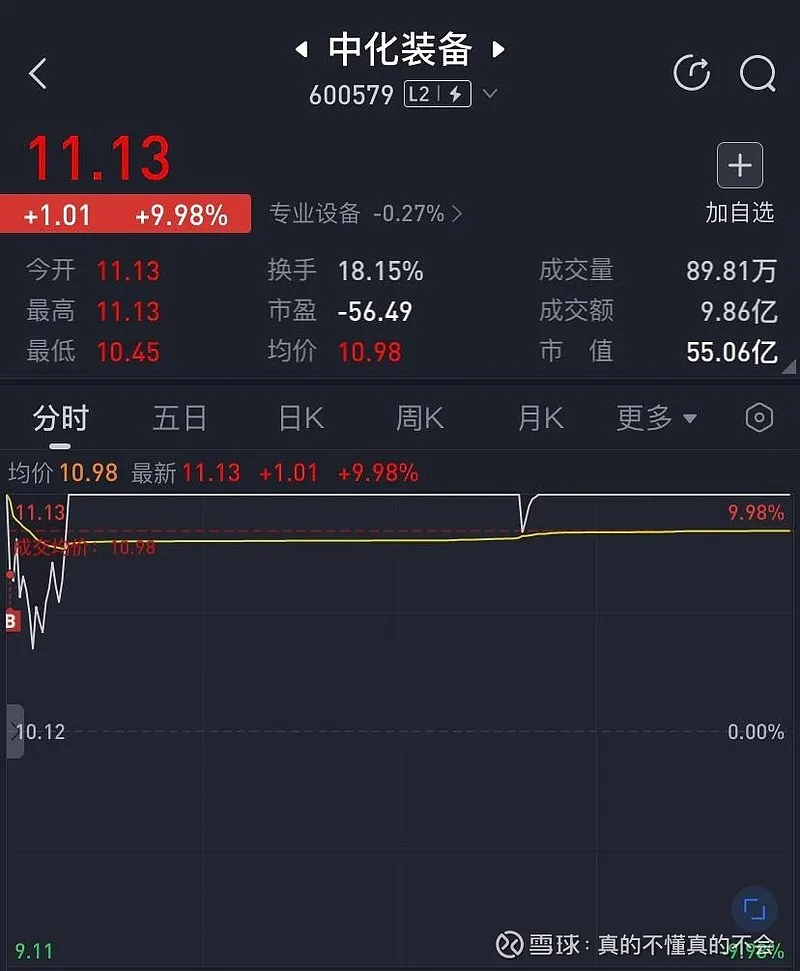Open the 专业设备 sector link
Image resolution: width=800 pixels, height=971 pixels.
coord(365,213)
